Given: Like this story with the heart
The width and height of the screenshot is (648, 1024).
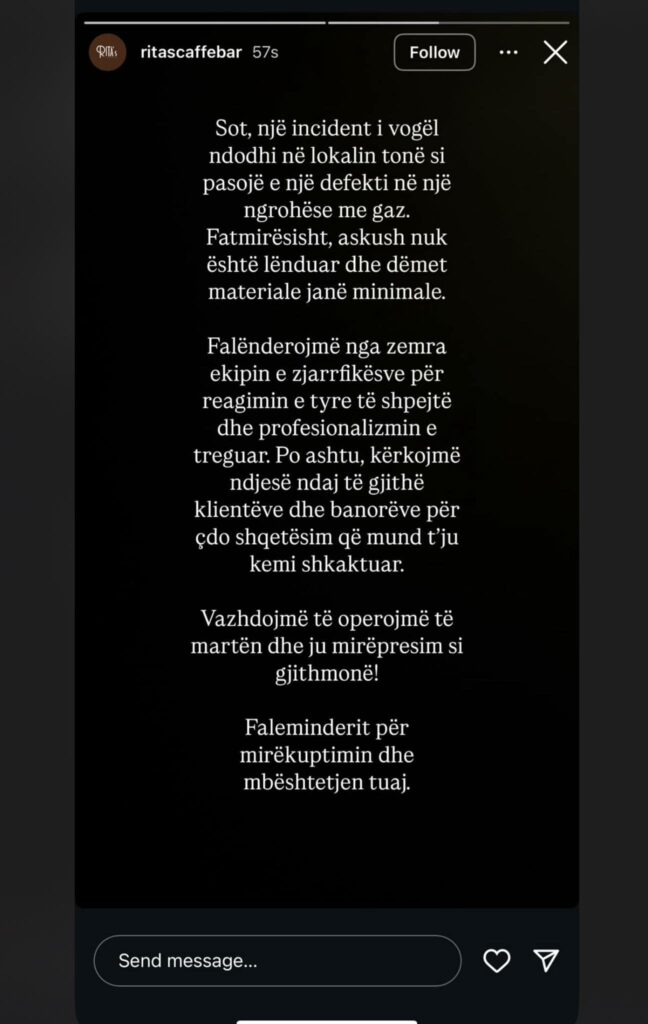Looking at the screenshot, I should tap(496, 961).
